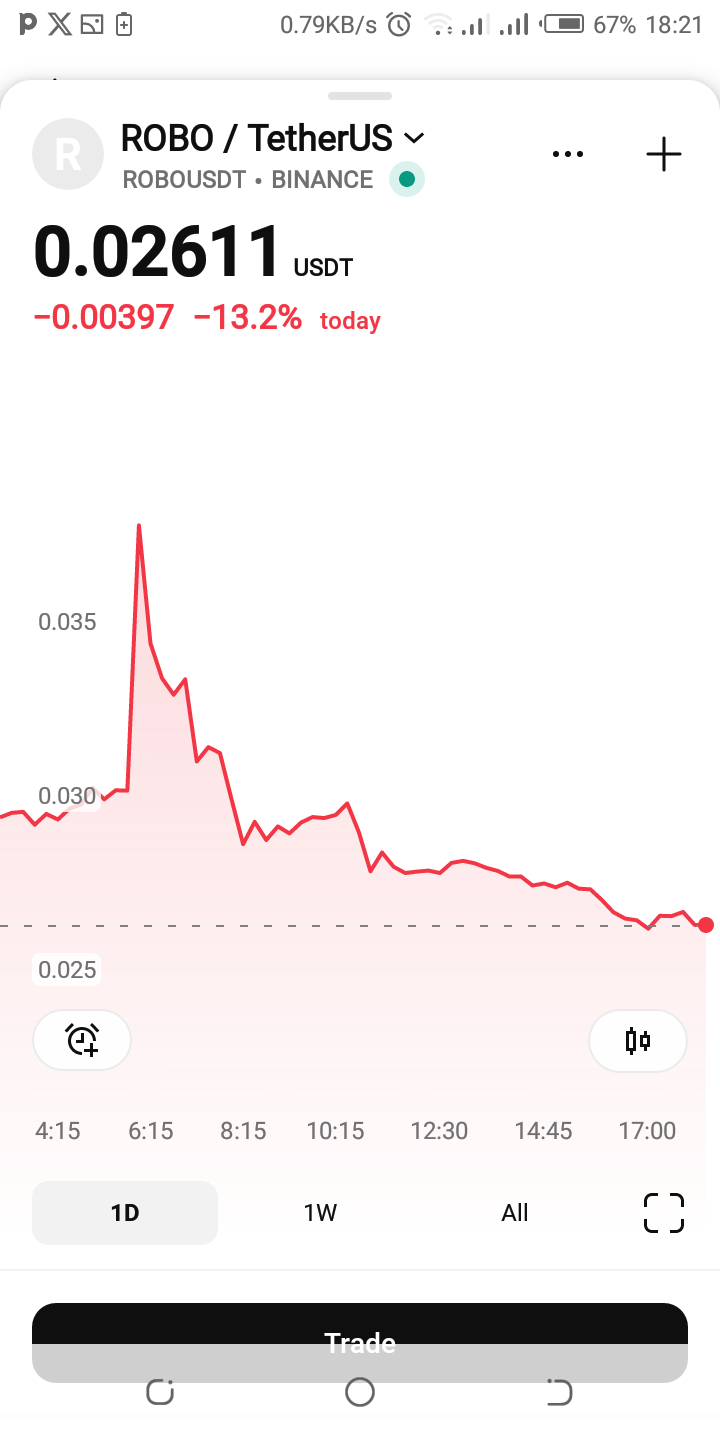Open the chart in fullscreen
Image resolution: width=720 pixels, height=1440 pixels.
pyautogui.click(x=663, y=1213)
